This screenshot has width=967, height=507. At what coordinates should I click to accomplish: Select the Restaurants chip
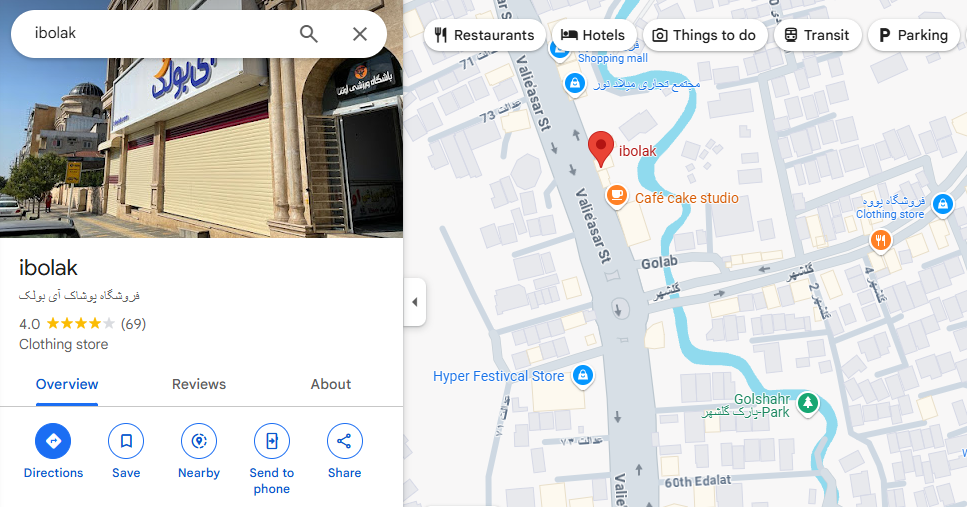click(485, 35)
